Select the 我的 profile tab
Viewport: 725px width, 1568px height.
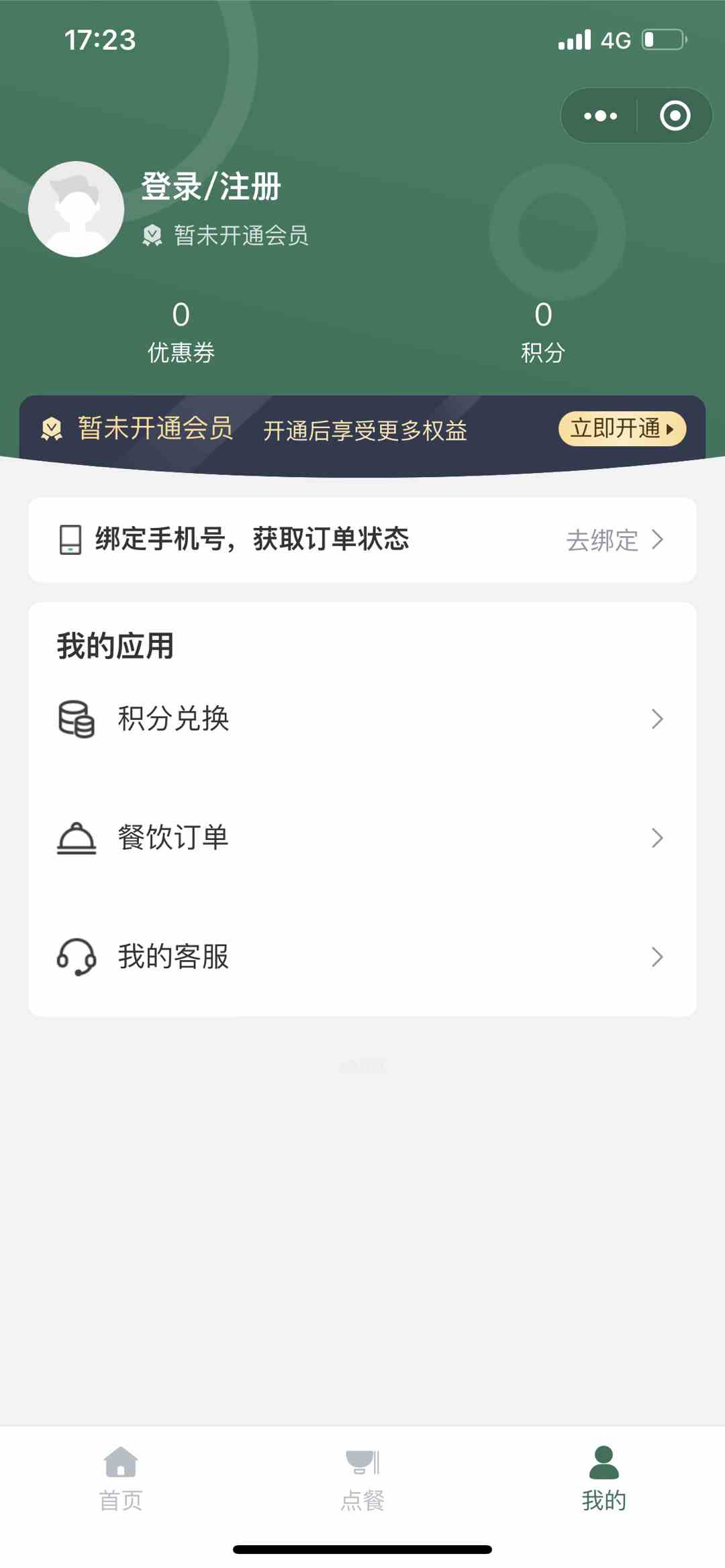[x=603, y=1479]
